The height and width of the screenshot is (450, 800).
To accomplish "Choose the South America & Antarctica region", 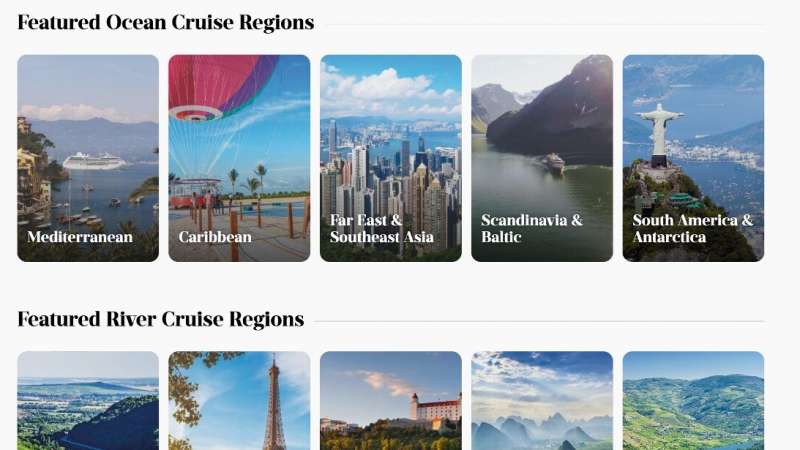I will coord(693,158).
